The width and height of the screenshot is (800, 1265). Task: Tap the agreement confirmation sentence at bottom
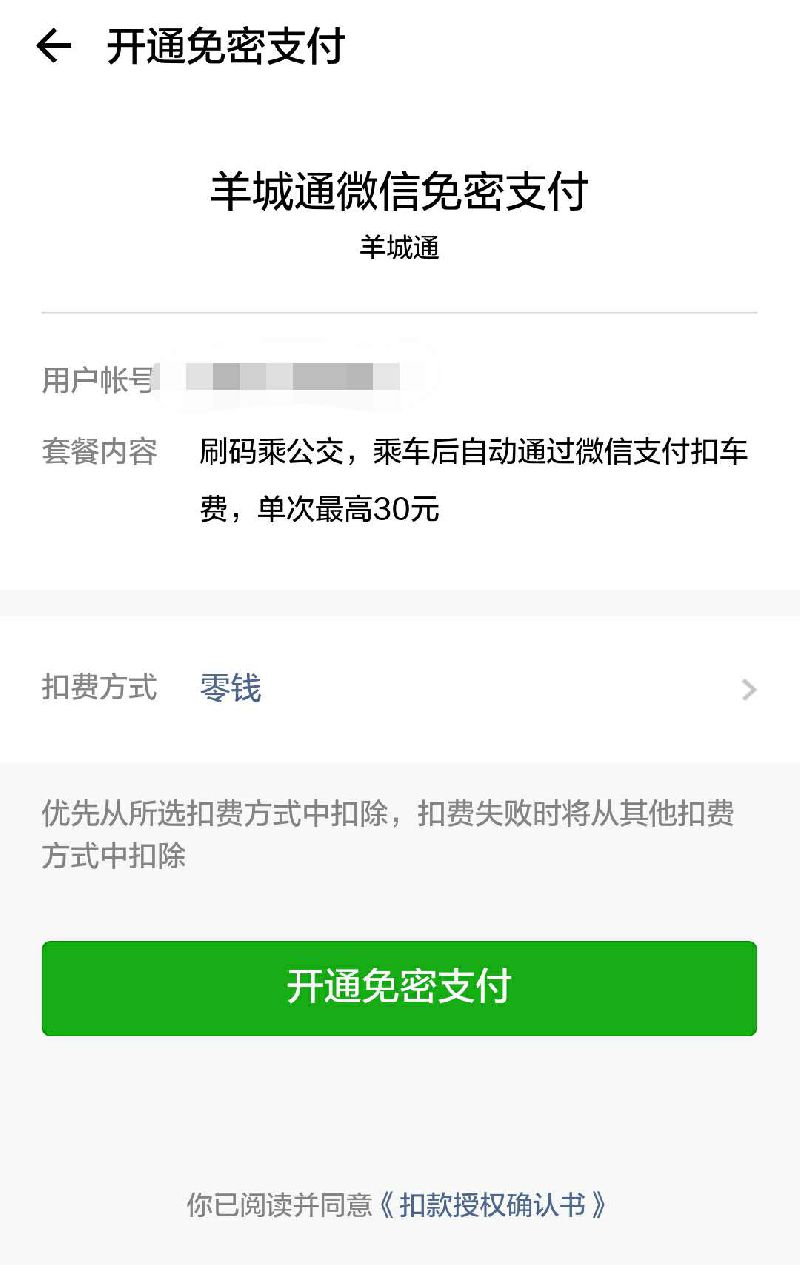tap(400, 1208)
